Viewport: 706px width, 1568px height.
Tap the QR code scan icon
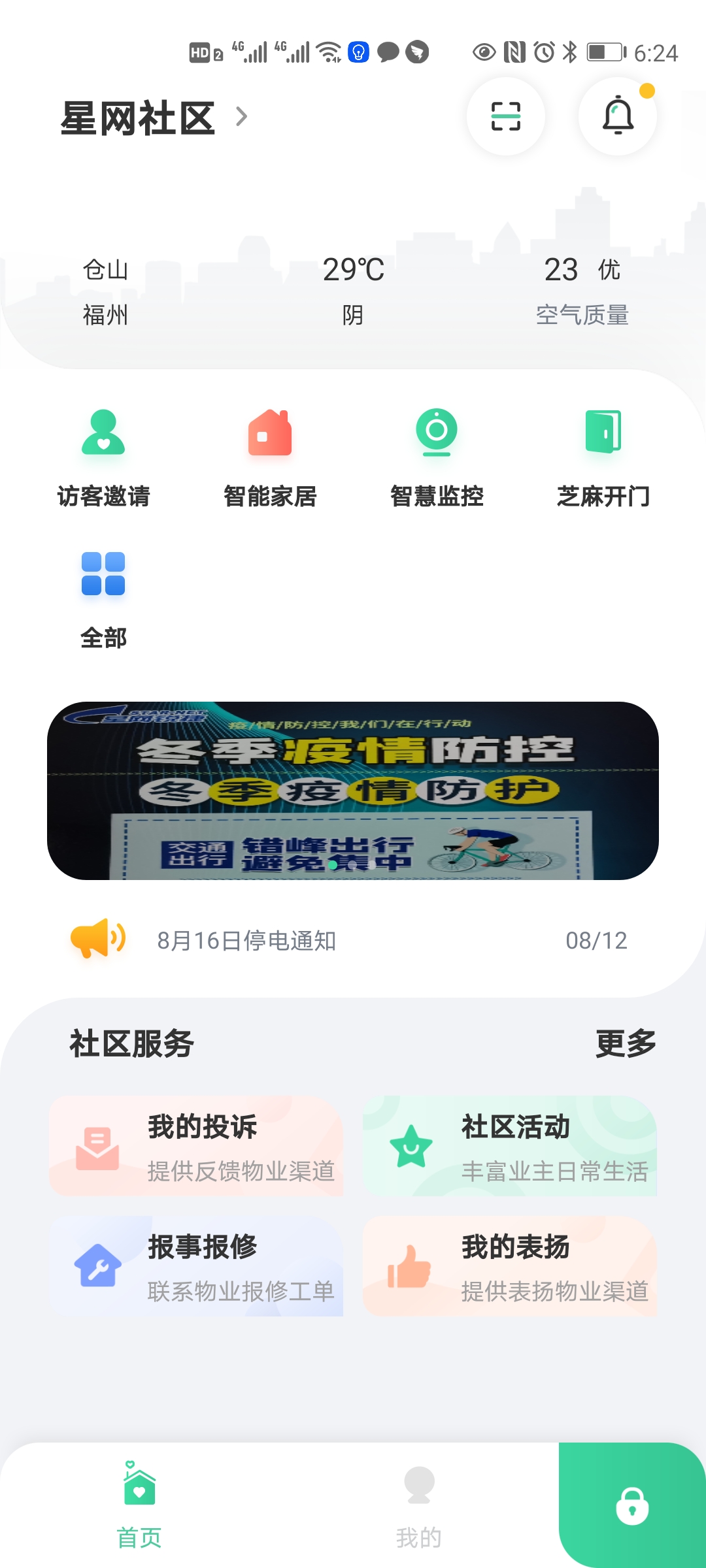(507, 115)
